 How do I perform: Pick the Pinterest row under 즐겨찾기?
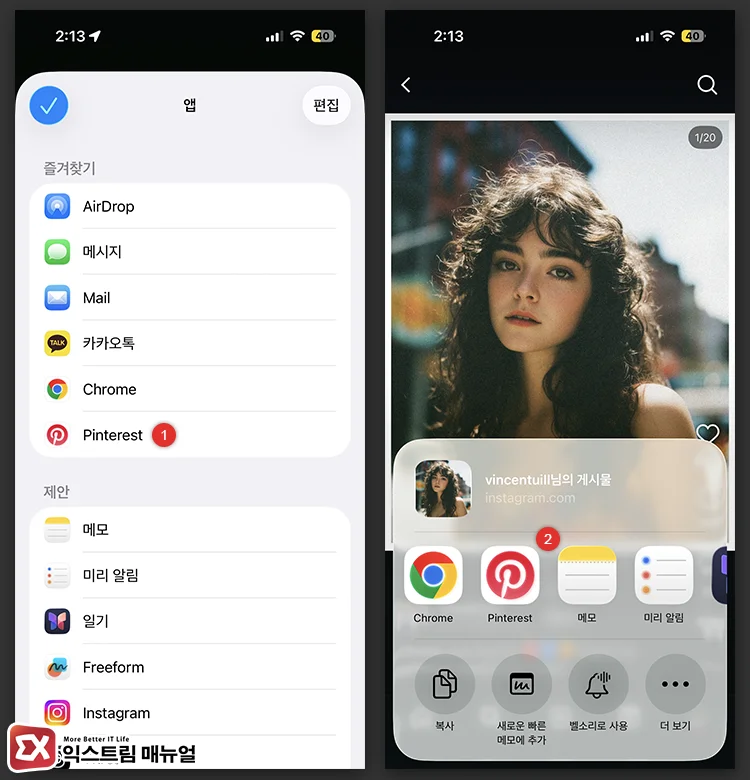[x=190, y=435]
